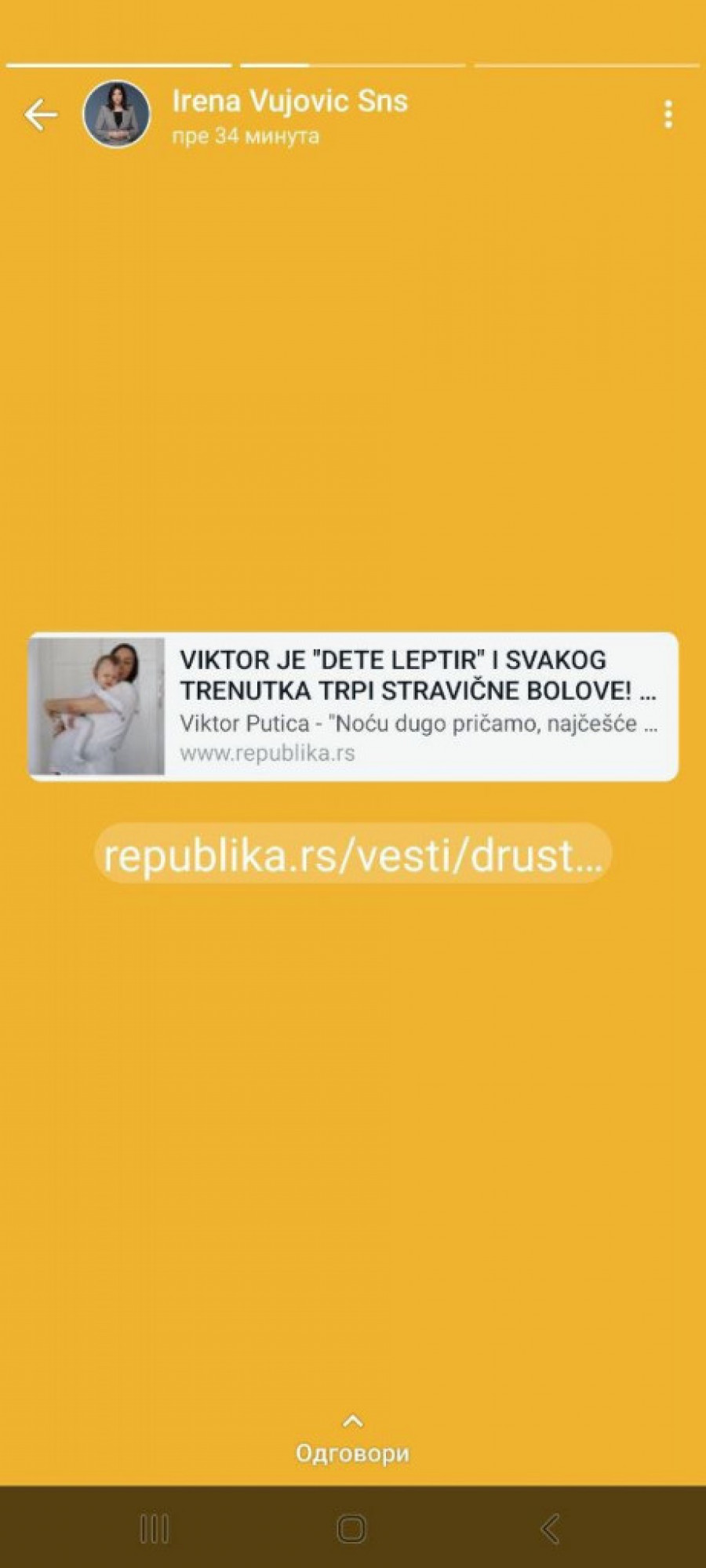Open the three-dot overflow menu

point(668,115)
